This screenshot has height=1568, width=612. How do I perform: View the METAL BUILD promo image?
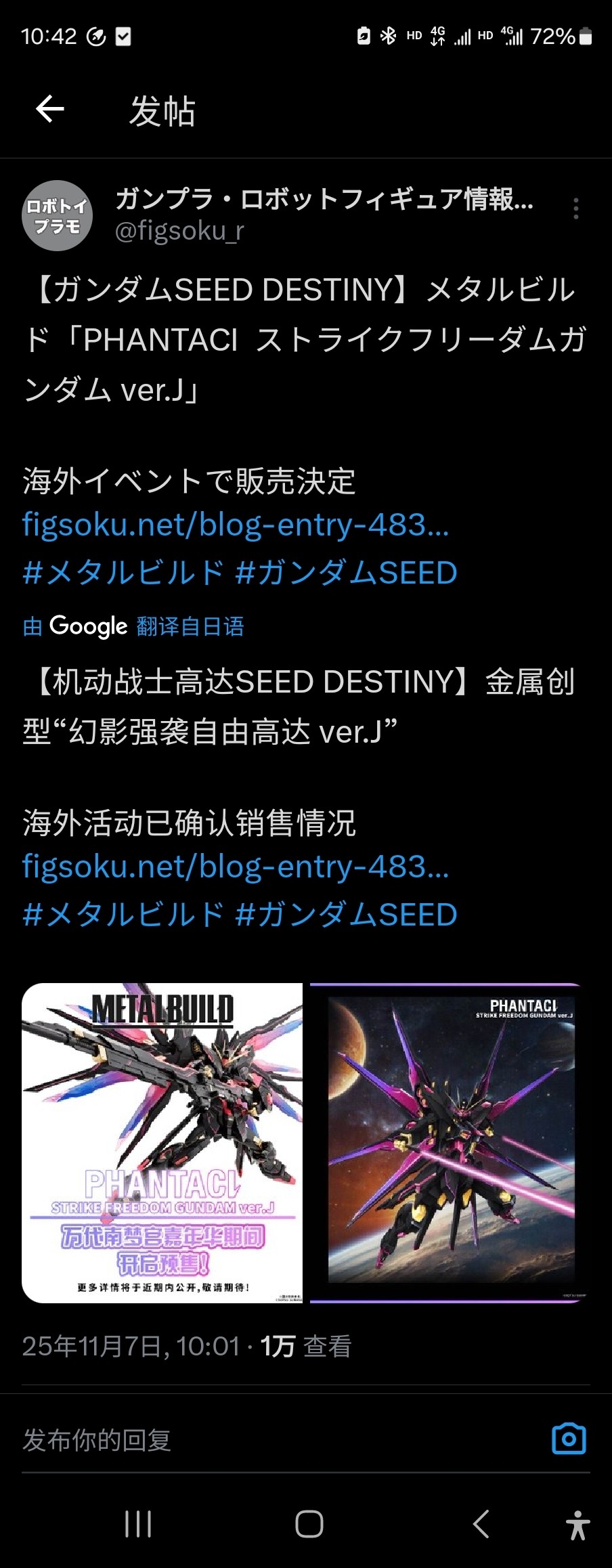tap(162, 1143)
